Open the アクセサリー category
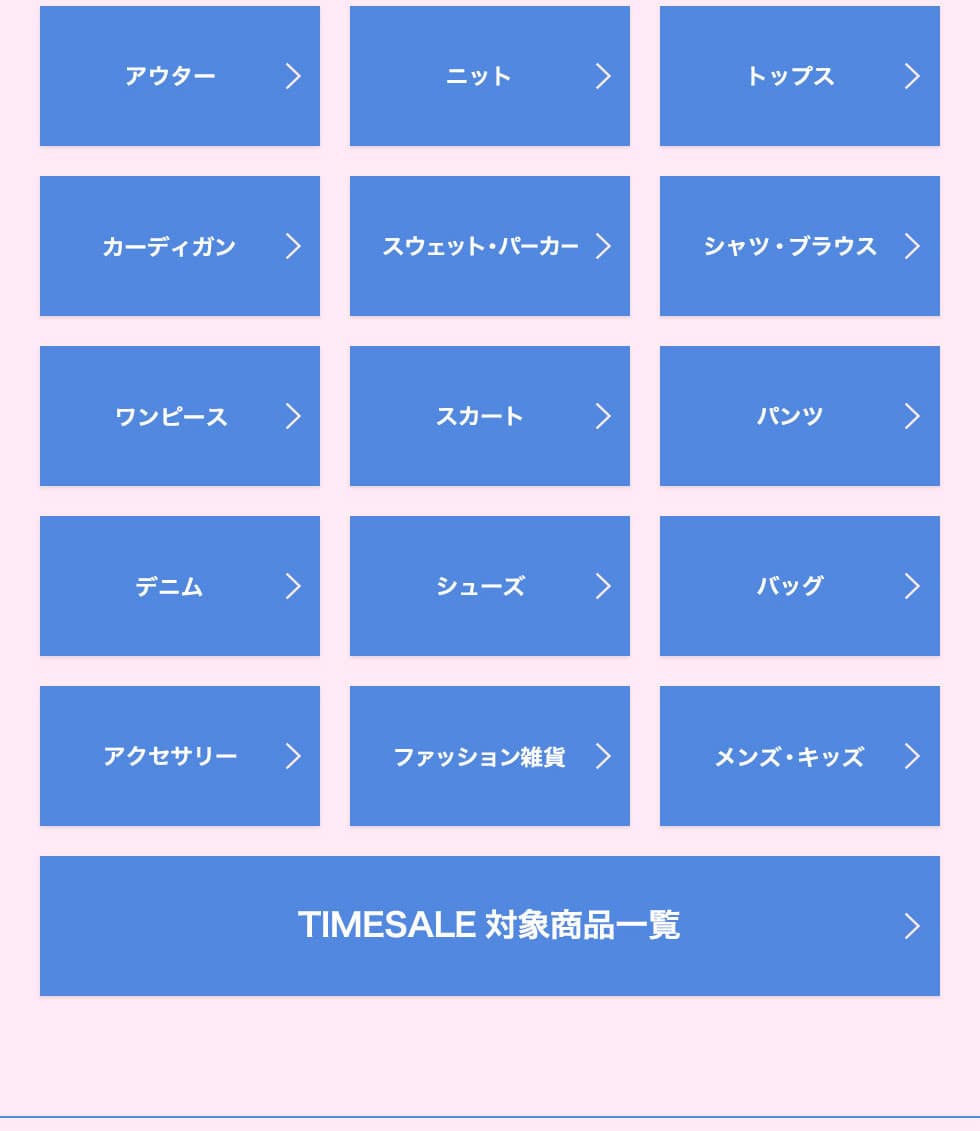The height and width of the screenshot is (1131, 980). click(x=180, y=756)
